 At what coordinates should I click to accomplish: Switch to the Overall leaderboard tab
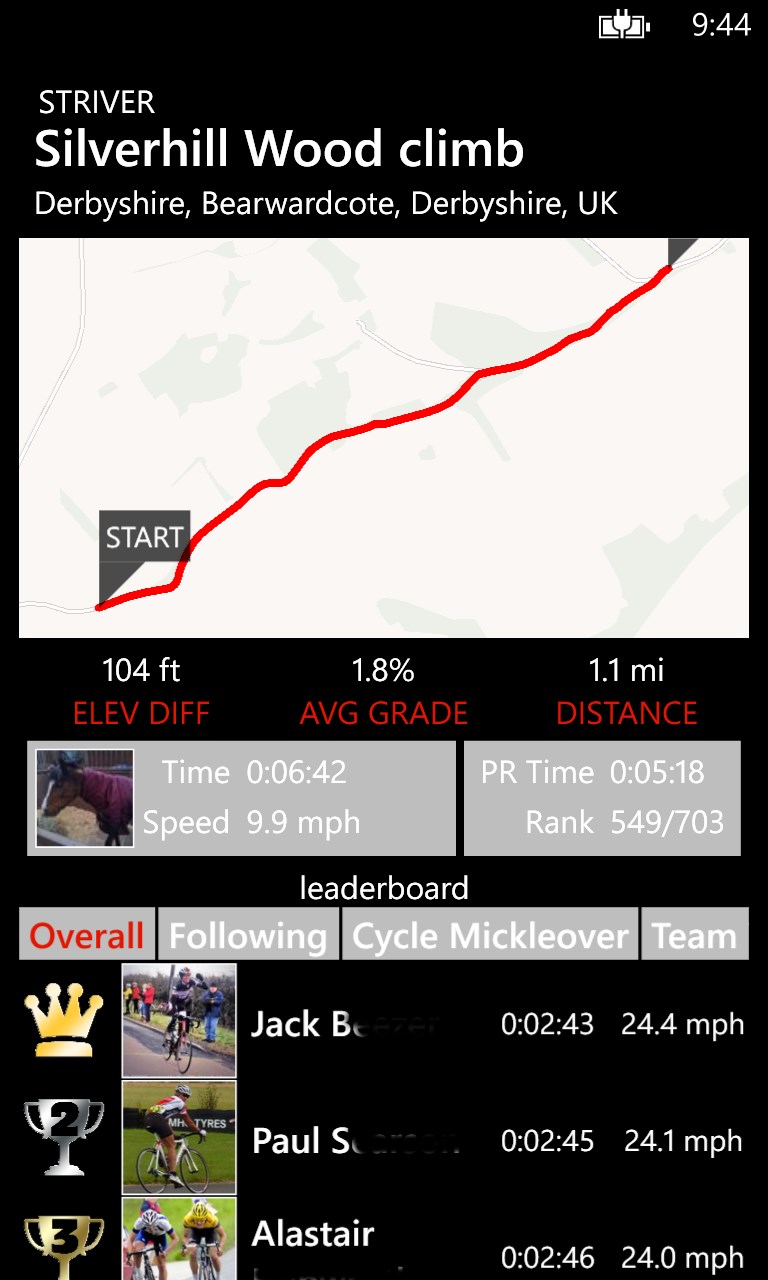pos(87,935)
